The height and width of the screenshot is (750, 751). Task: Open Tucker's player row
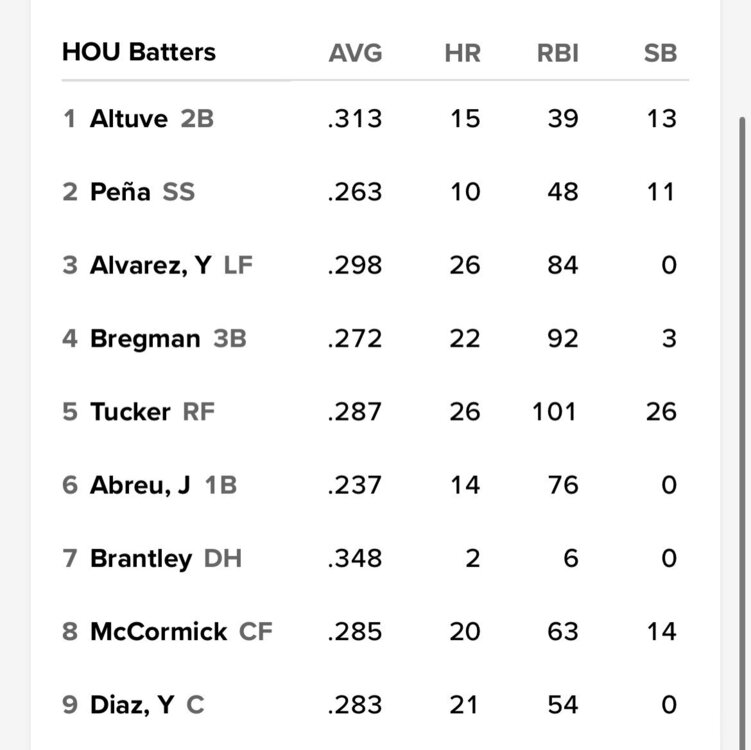tap(130, 412)
